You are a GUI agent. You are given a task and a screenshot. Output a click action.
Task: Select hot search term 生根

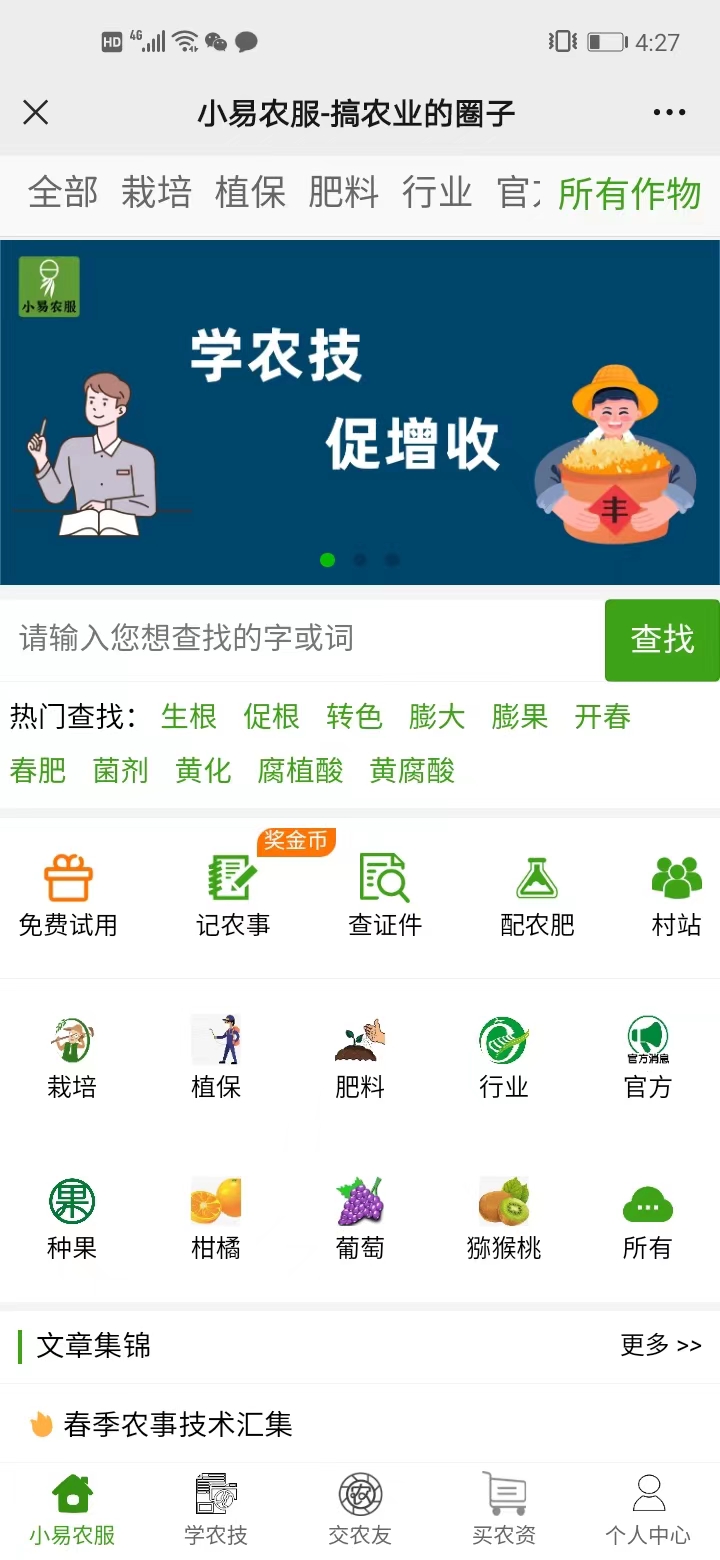click(188, 717)
